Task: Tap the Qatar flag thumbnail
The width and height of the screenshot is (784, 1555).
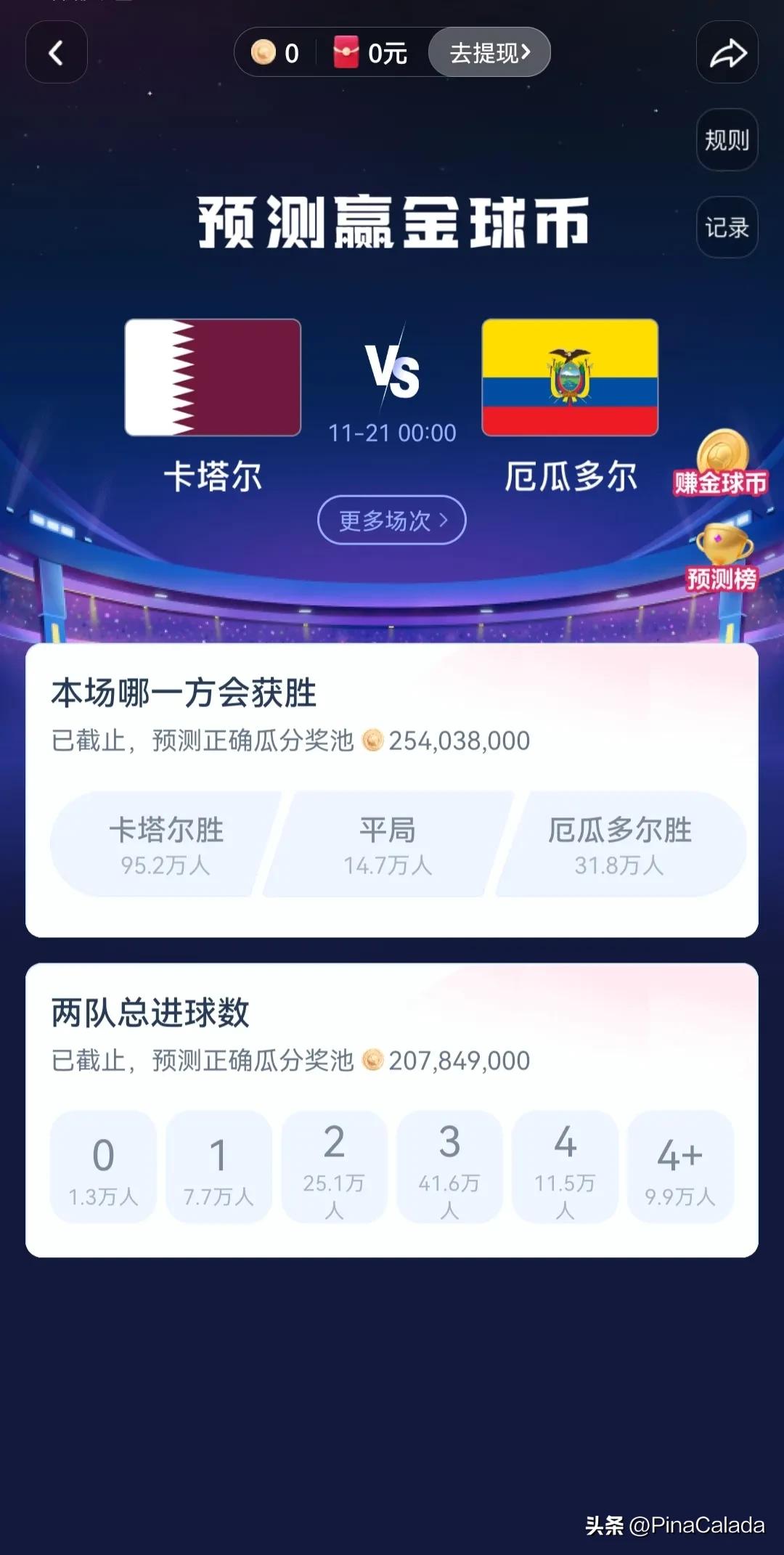Action: click(x=213, y=377)
